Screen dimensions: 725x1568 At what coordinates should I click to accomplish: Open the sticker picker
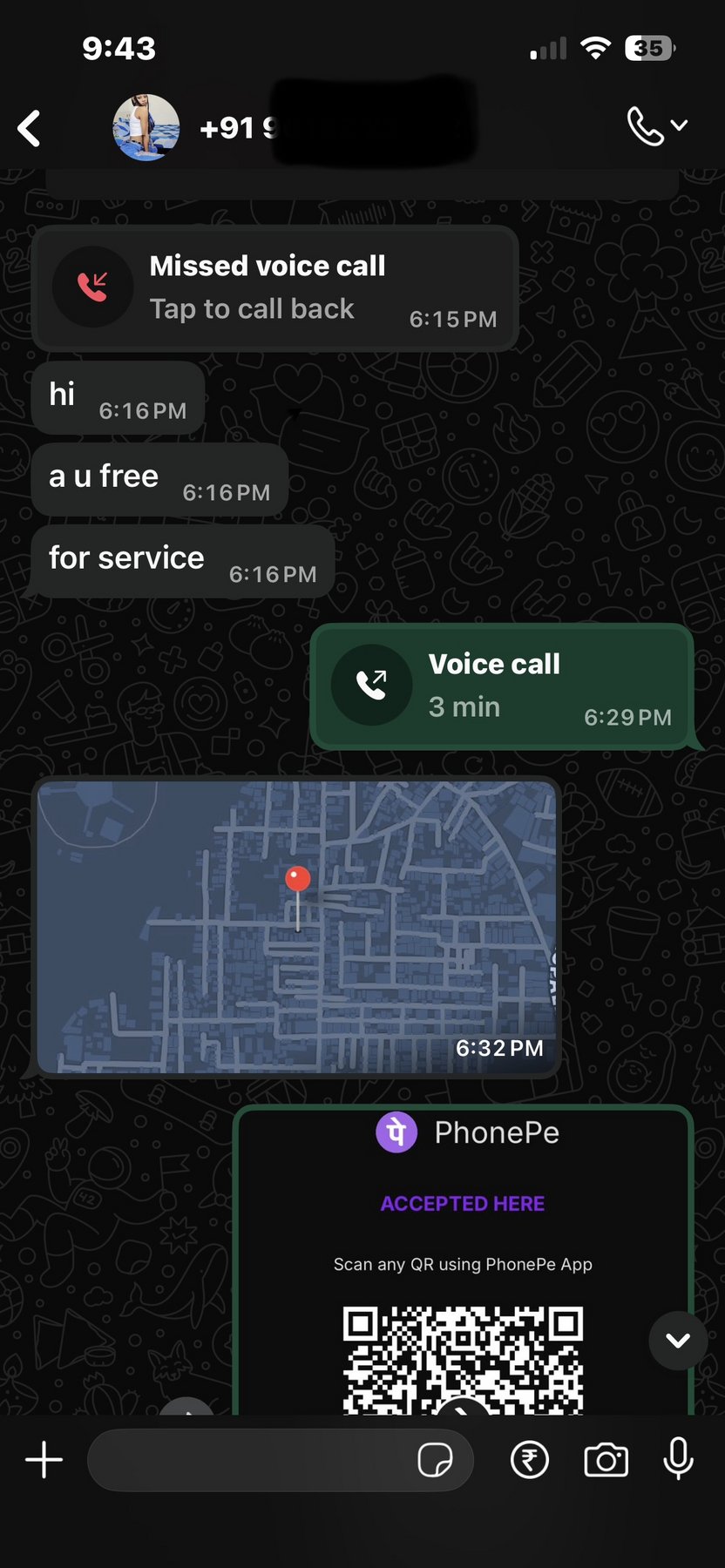[435, 1460]
